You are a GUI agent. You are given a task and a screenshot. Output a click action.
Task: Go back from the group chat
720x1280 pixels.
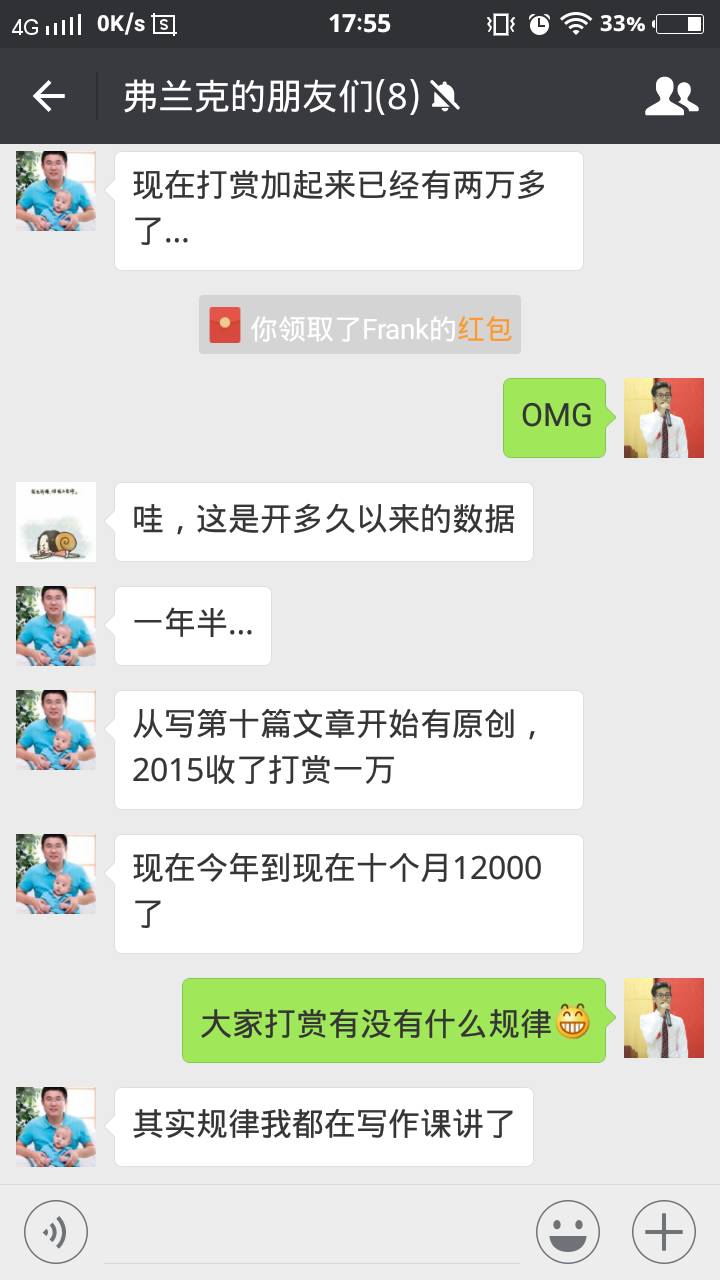[48, 96]
